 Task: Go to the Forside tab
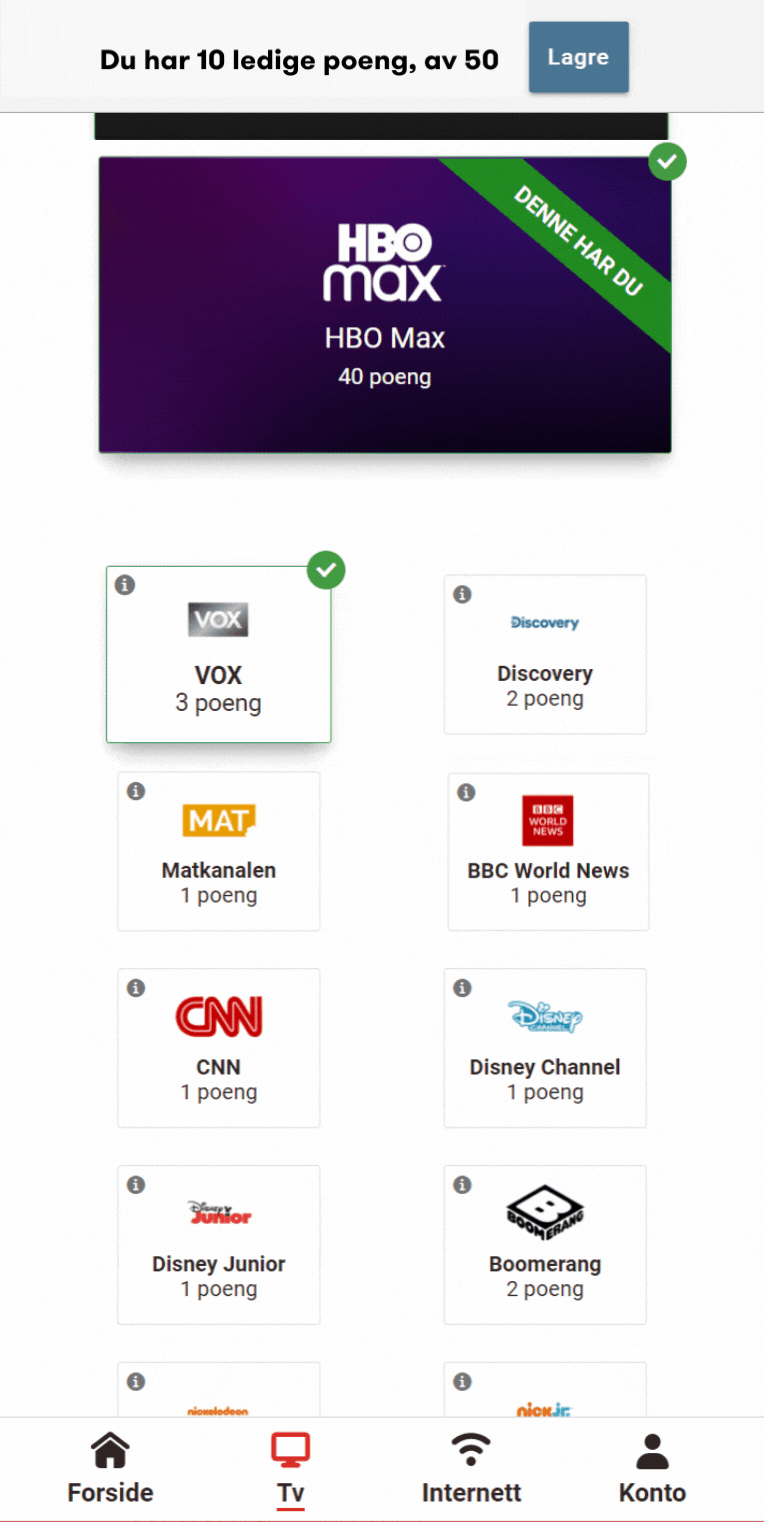pos(110,1468)
